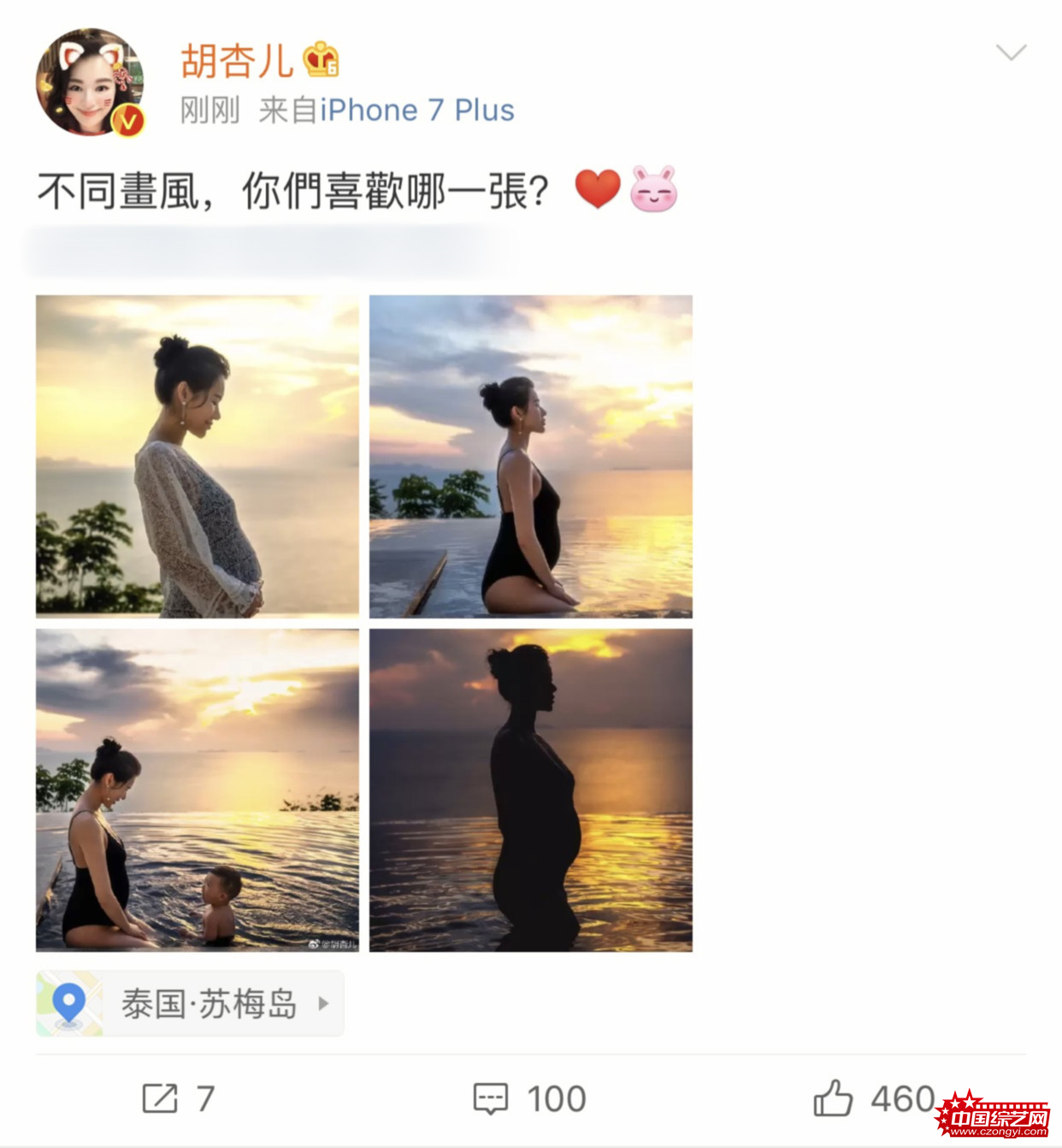View the photo with the child
Viewport: 1062px width, 1148px height.
198,790
